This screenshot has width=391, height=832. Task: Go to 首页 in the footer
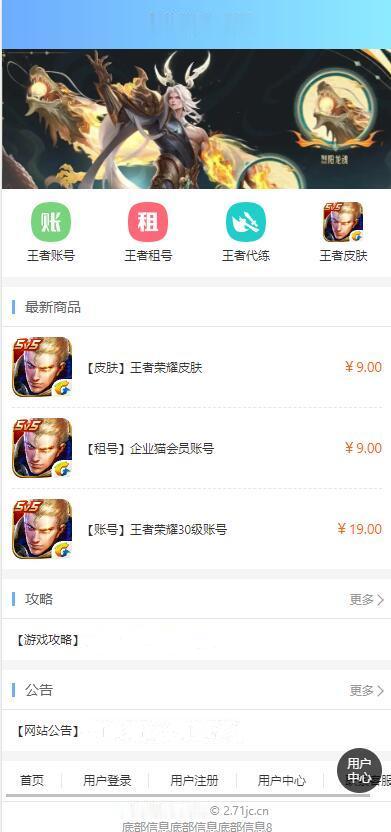(32, 781)
